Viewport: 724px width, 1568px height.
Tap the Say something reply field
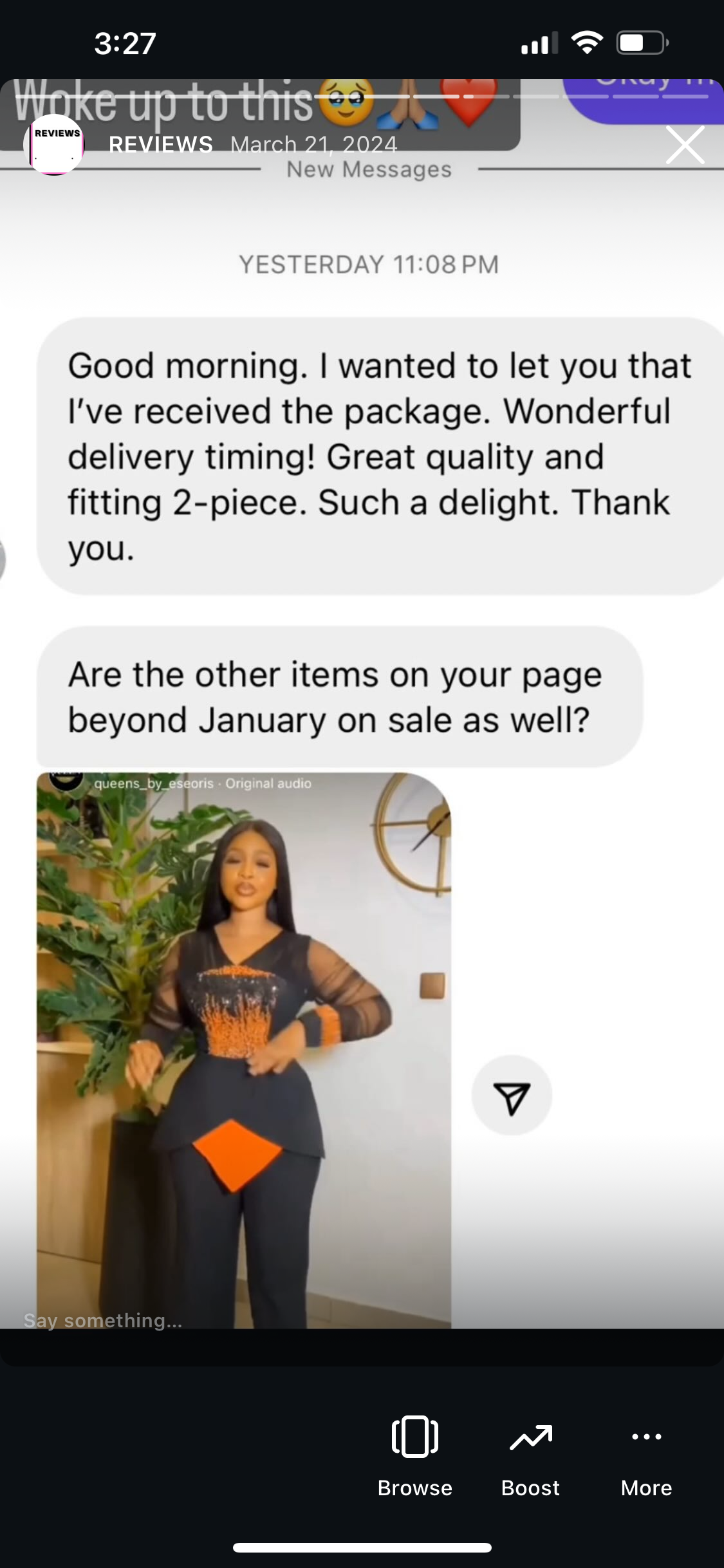point(193,1320)
